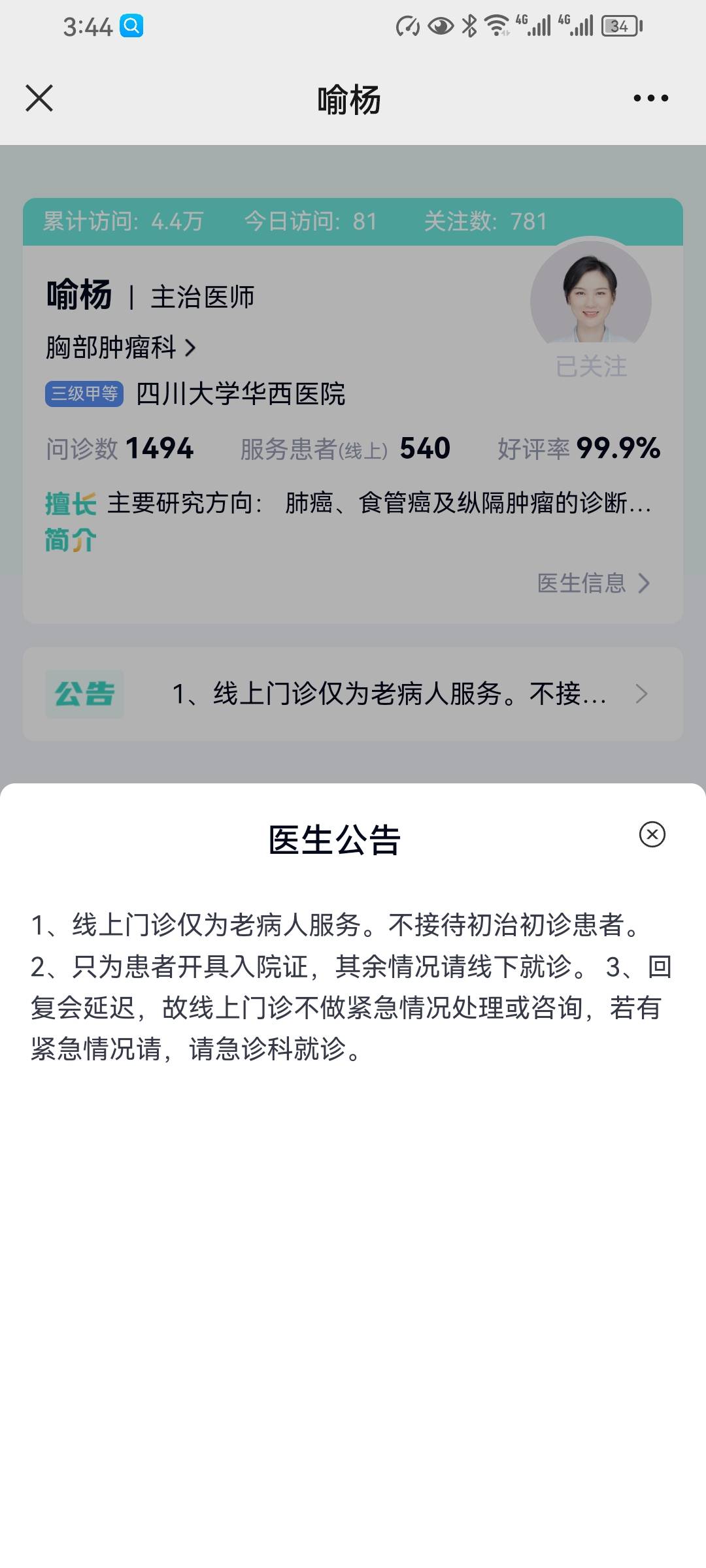Click the battery indicator showing 34
Viewport: 706px width, 1568px height.
[619, 26]
